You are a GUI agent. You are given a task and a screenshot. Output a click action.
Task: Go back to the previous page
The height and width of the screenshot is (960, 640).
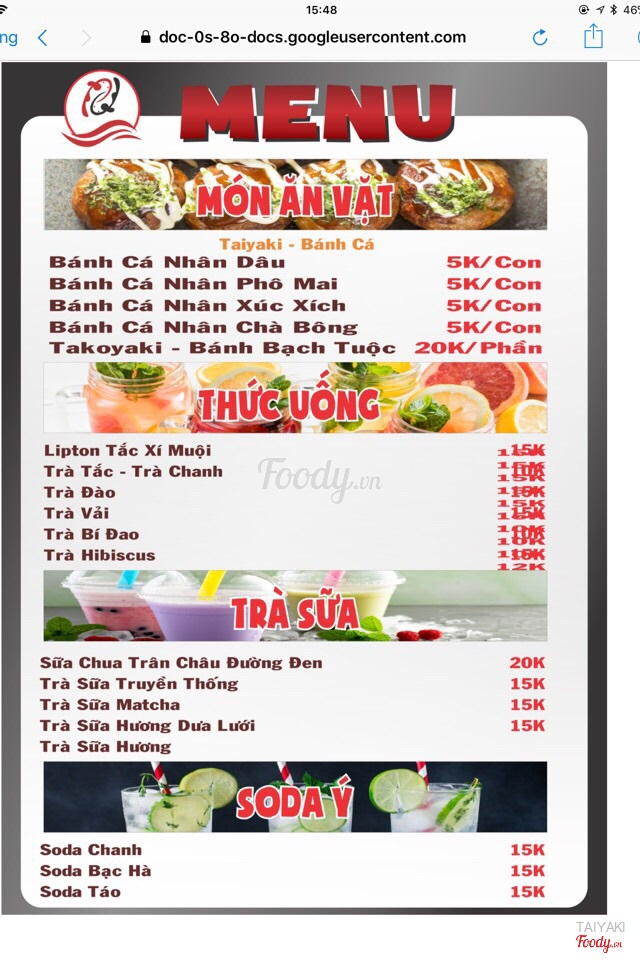point(42,38)
